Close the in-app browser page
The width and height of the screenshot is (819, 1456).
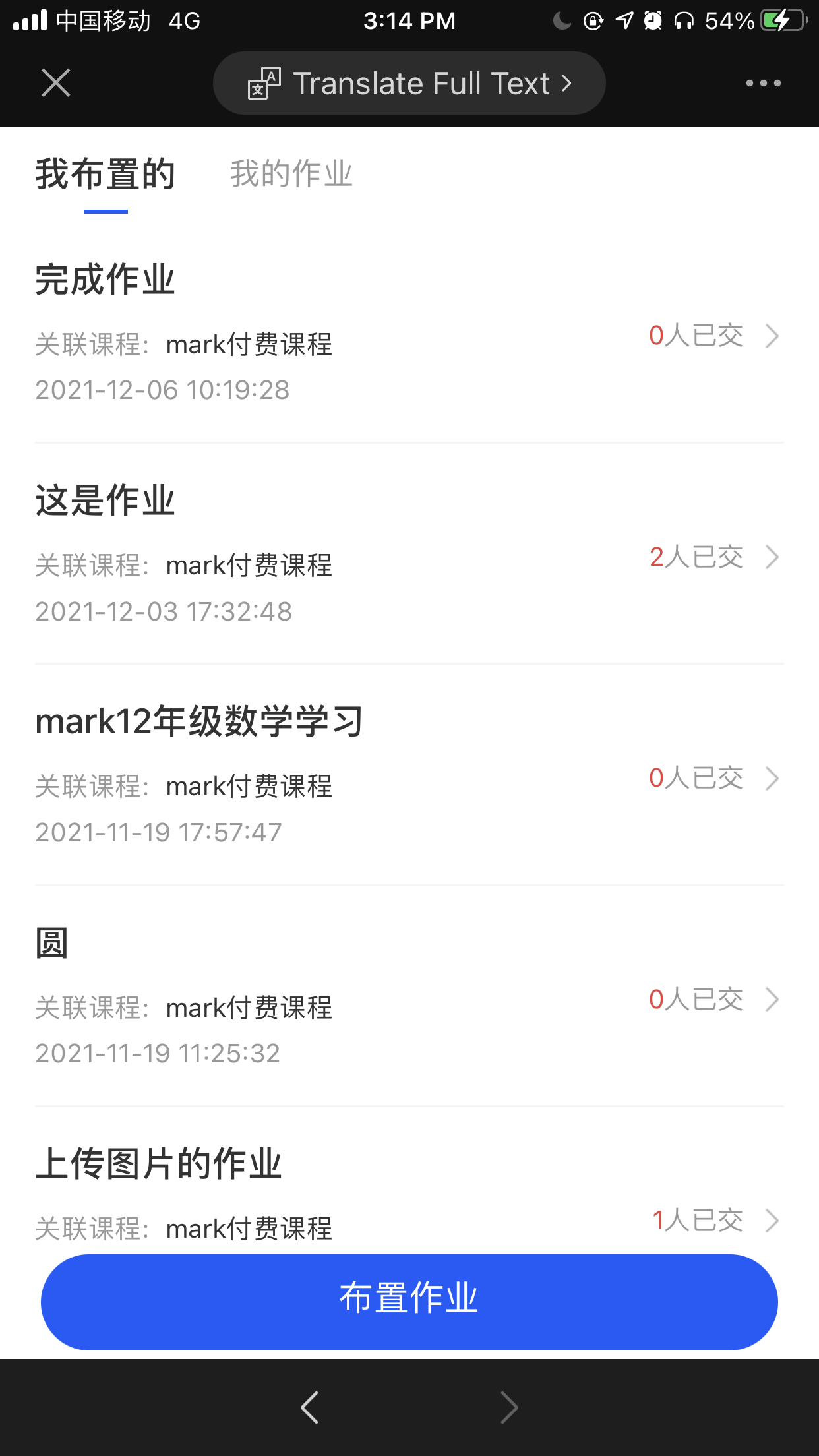point(56,83)
